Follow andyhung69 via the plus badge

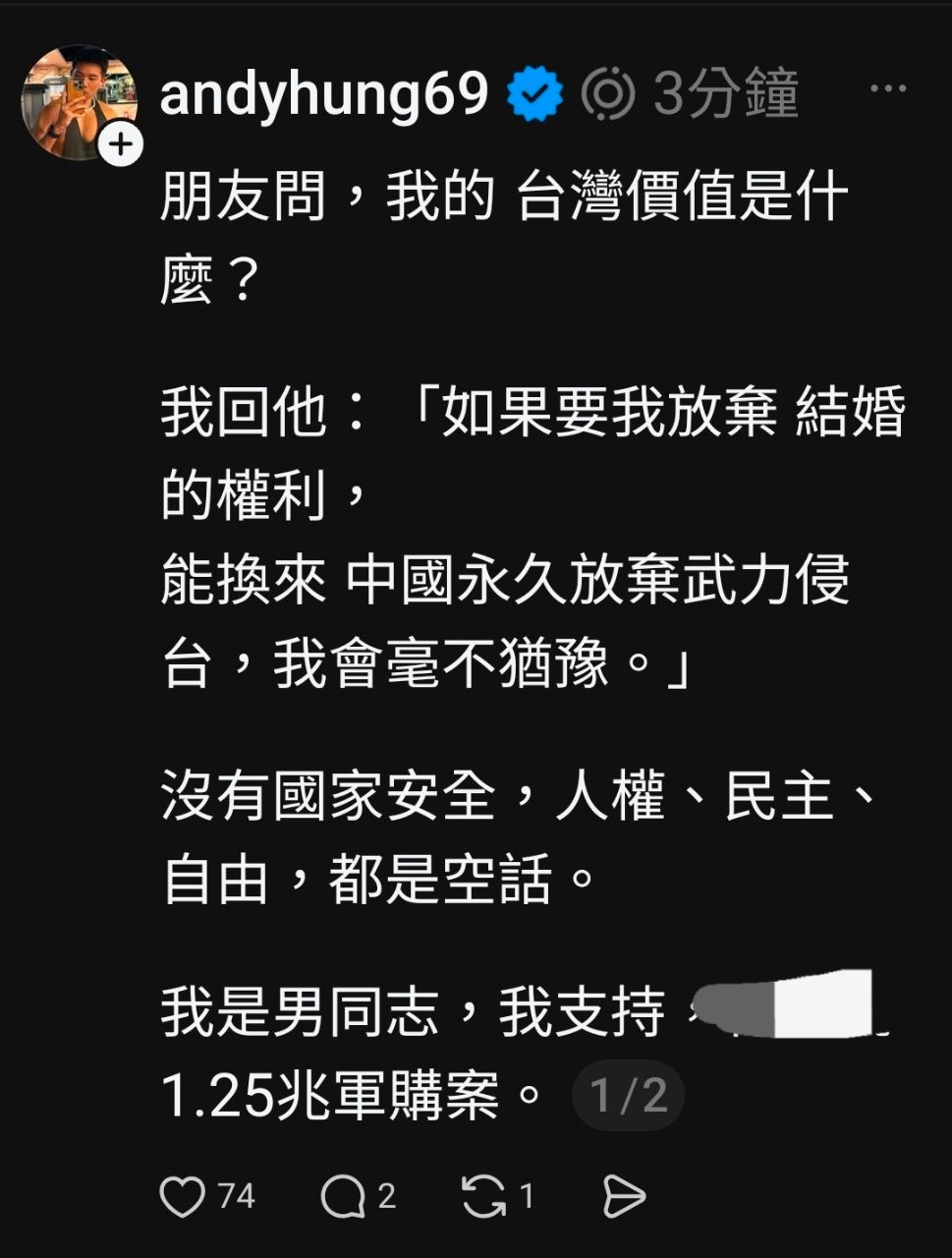click(x=121, y=145)
